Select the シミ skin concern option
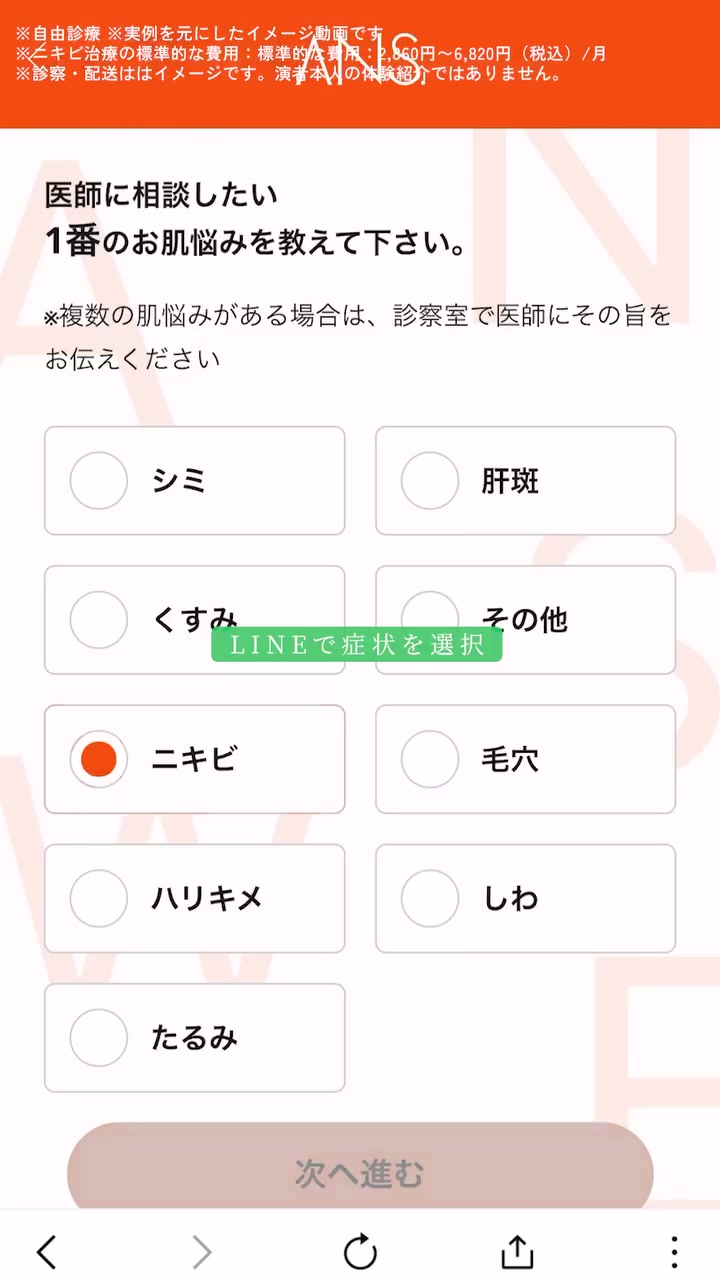 coord(195,481)
